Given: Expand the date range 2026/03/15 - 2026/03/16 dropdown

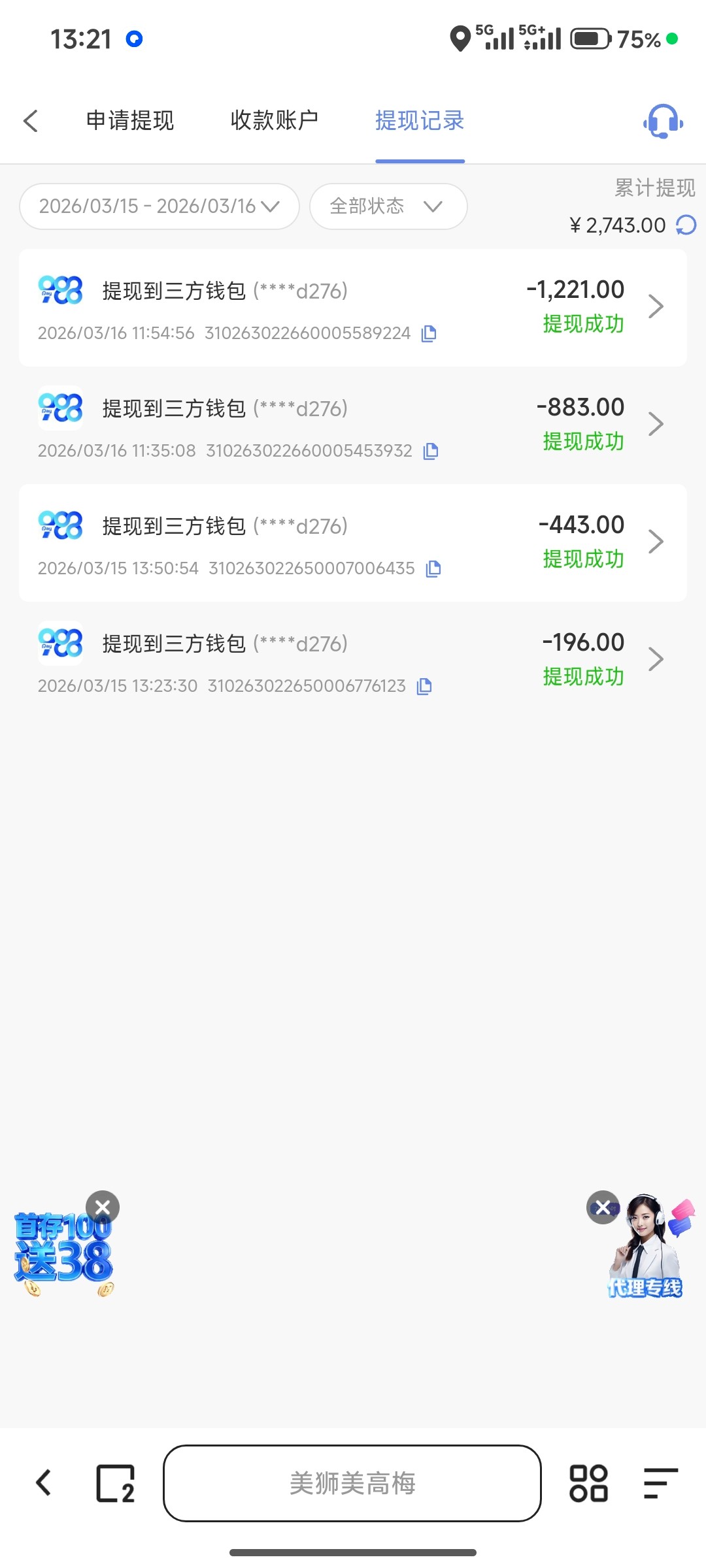Looking at the screenshot, I should [159, 206].
